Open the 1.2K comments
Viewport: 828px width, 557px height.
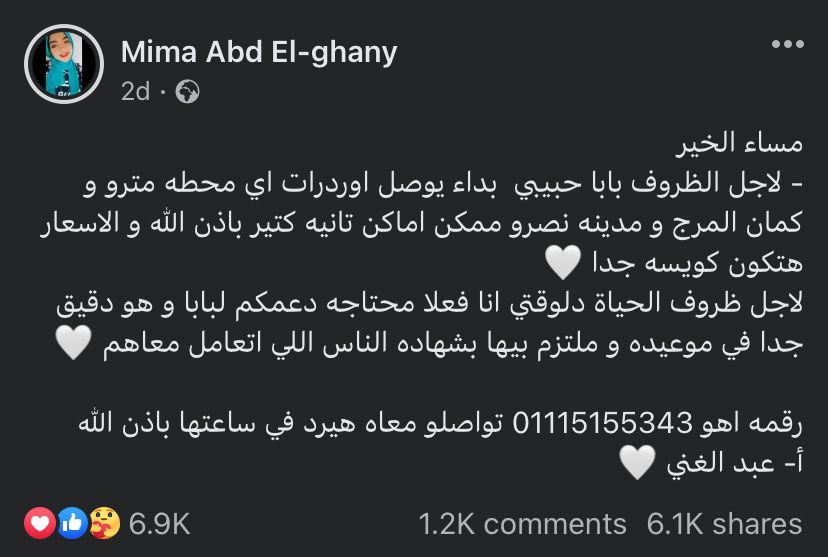click(x=522, y=524)
